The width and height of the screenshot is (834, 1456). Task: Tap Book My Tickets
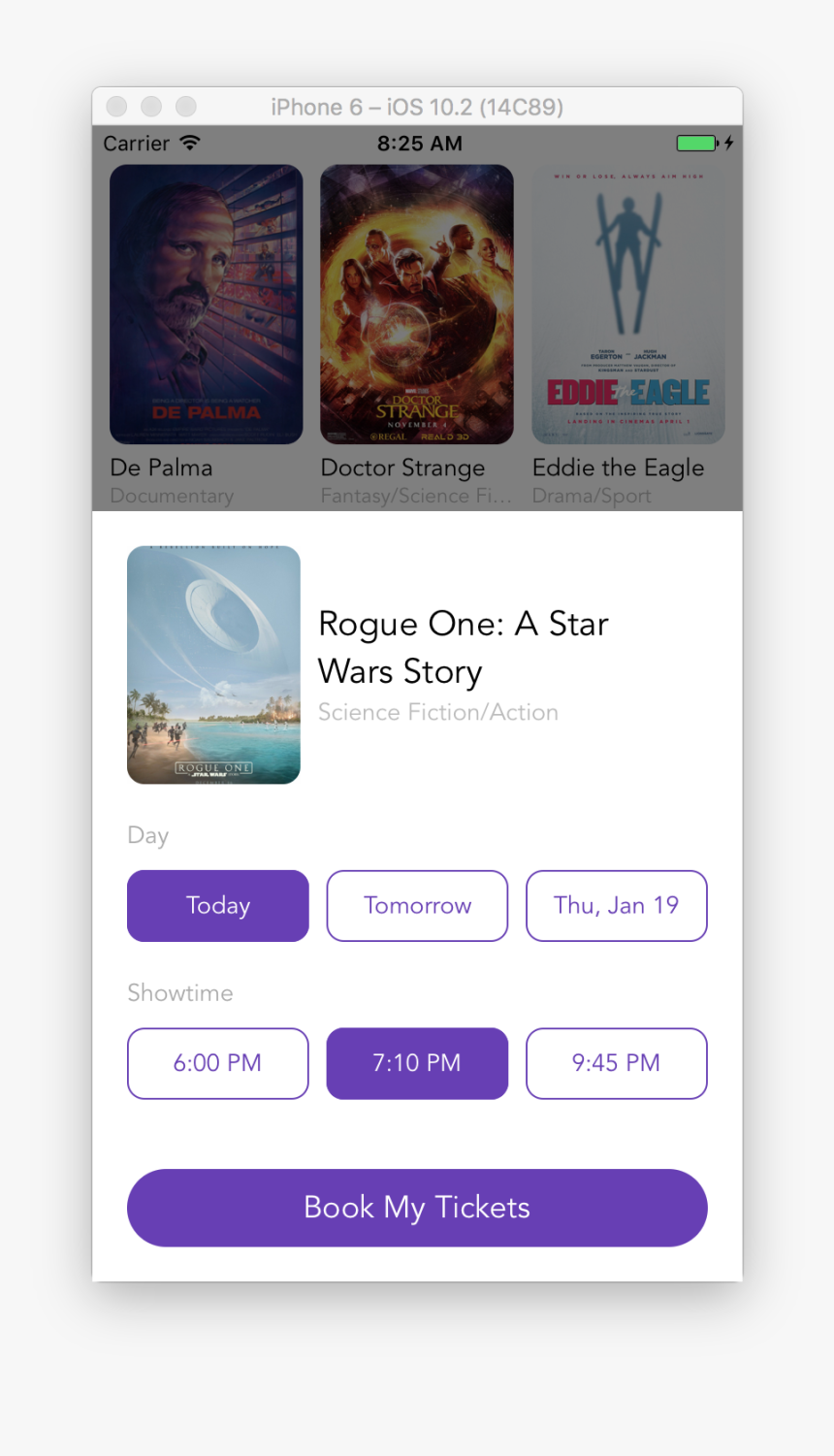[x=417, y=1207]
